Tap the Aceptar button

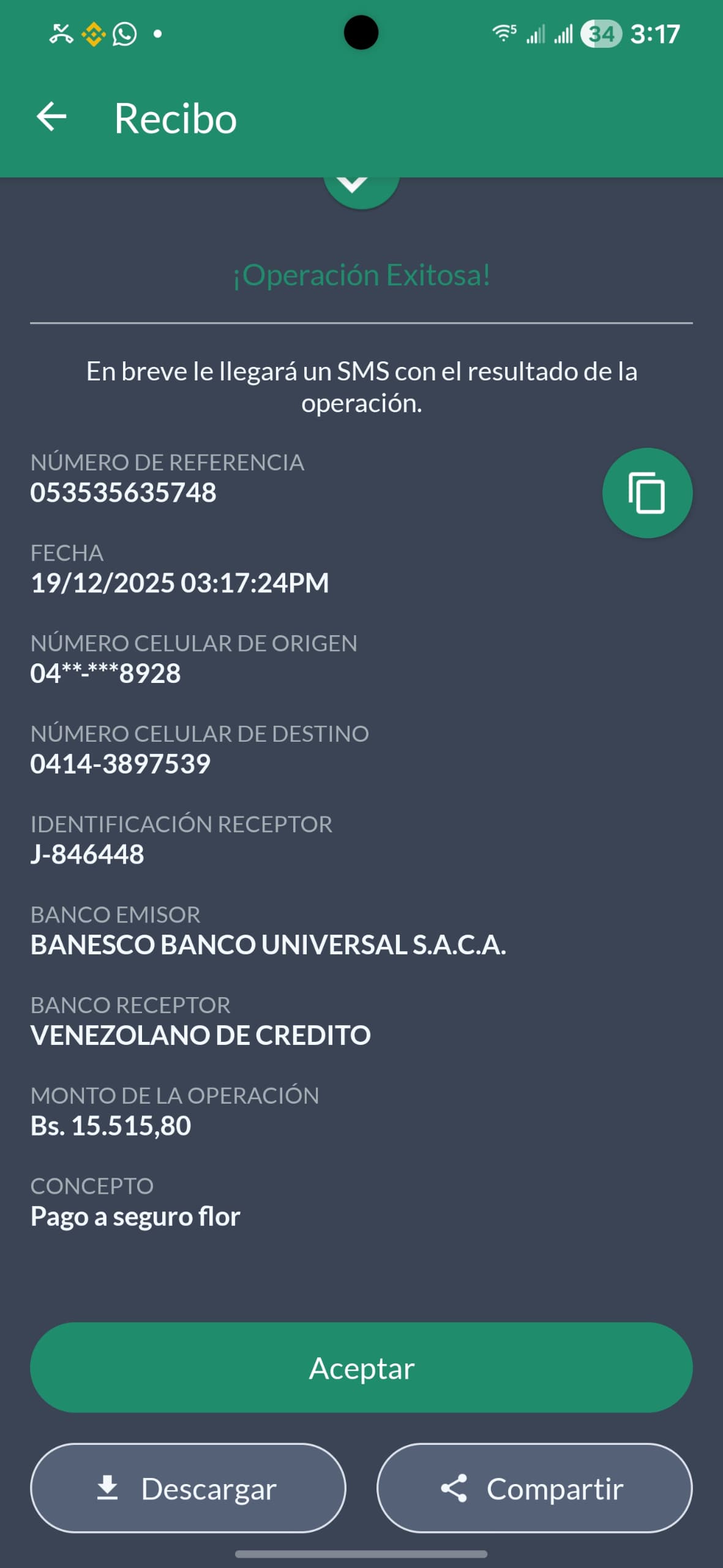coord(361,1368)
